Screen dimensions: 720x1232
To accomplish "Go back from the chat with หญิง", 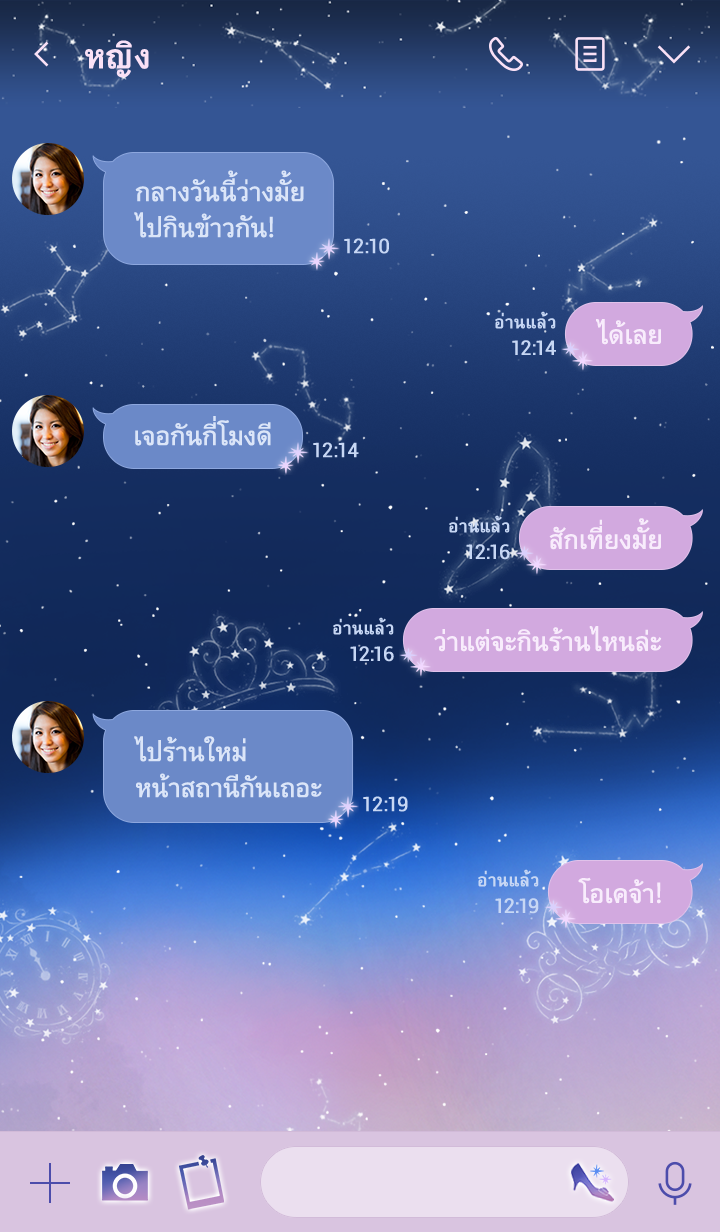I will click(41, 55).
